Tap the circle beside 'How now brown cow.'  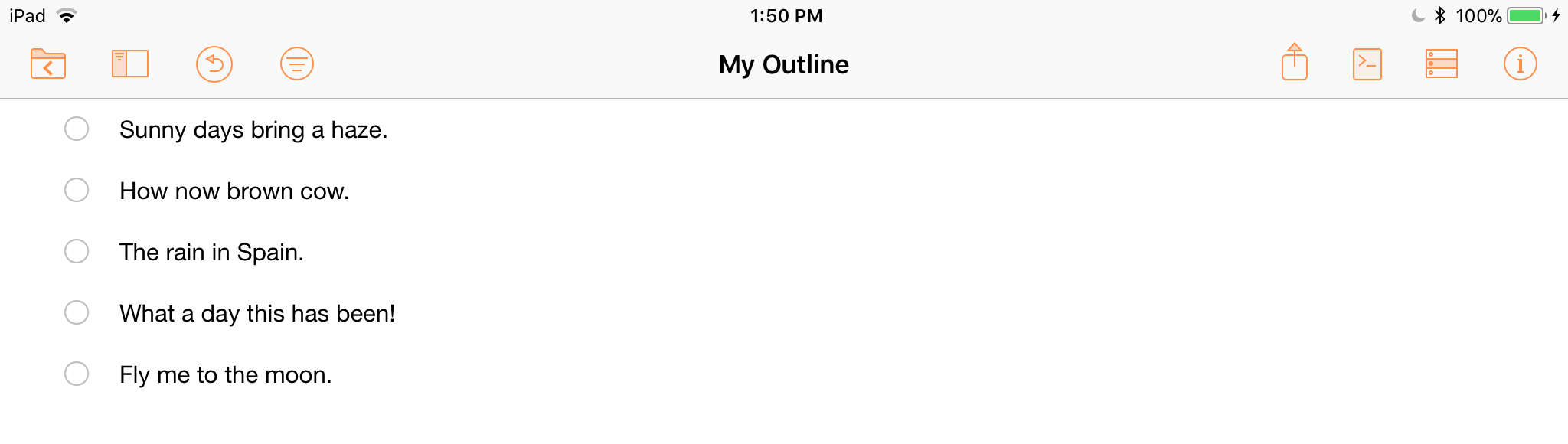(77, 190)
